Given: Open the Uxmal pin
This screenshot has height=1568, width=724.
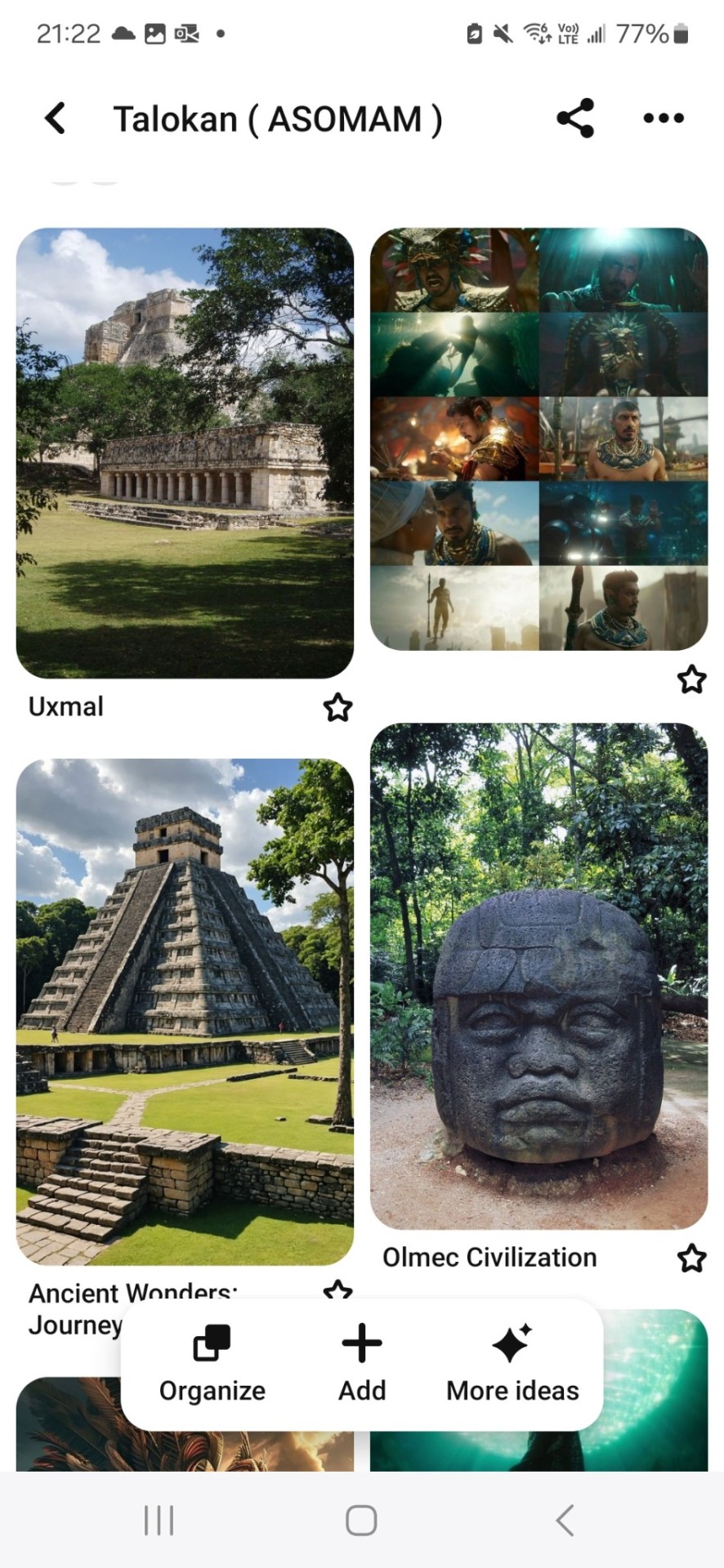Looking at the screenshot, I should 185,453.
